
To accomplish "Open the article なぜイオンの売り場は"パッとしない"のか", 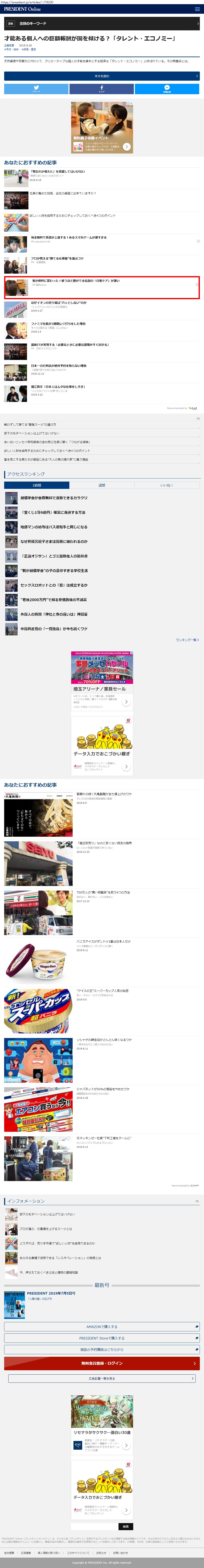I will pos(59,303).
